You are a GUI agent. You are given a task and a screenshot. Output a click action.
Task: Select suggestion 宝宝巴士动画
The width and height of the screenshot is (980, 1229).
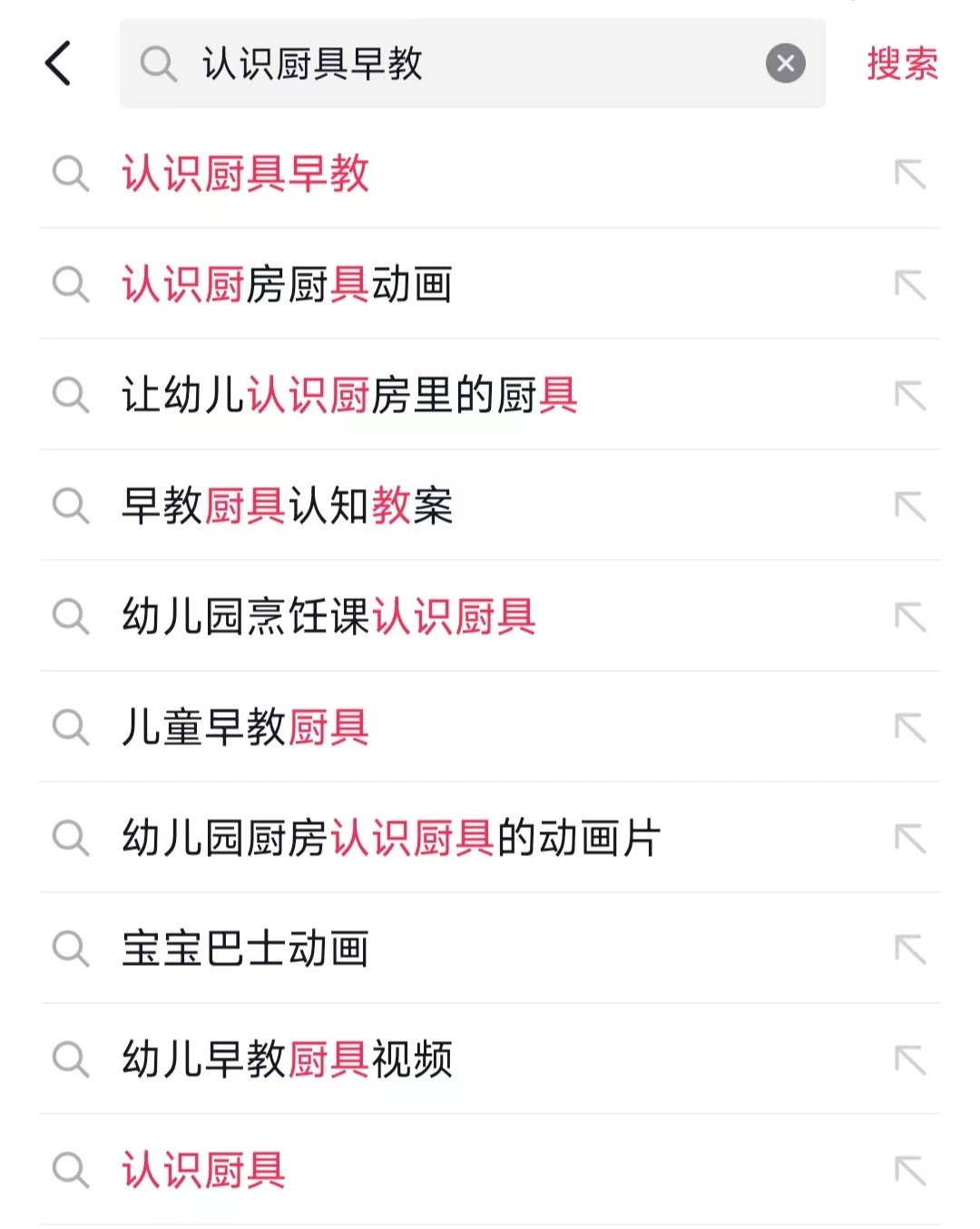[x=246, y=949]
